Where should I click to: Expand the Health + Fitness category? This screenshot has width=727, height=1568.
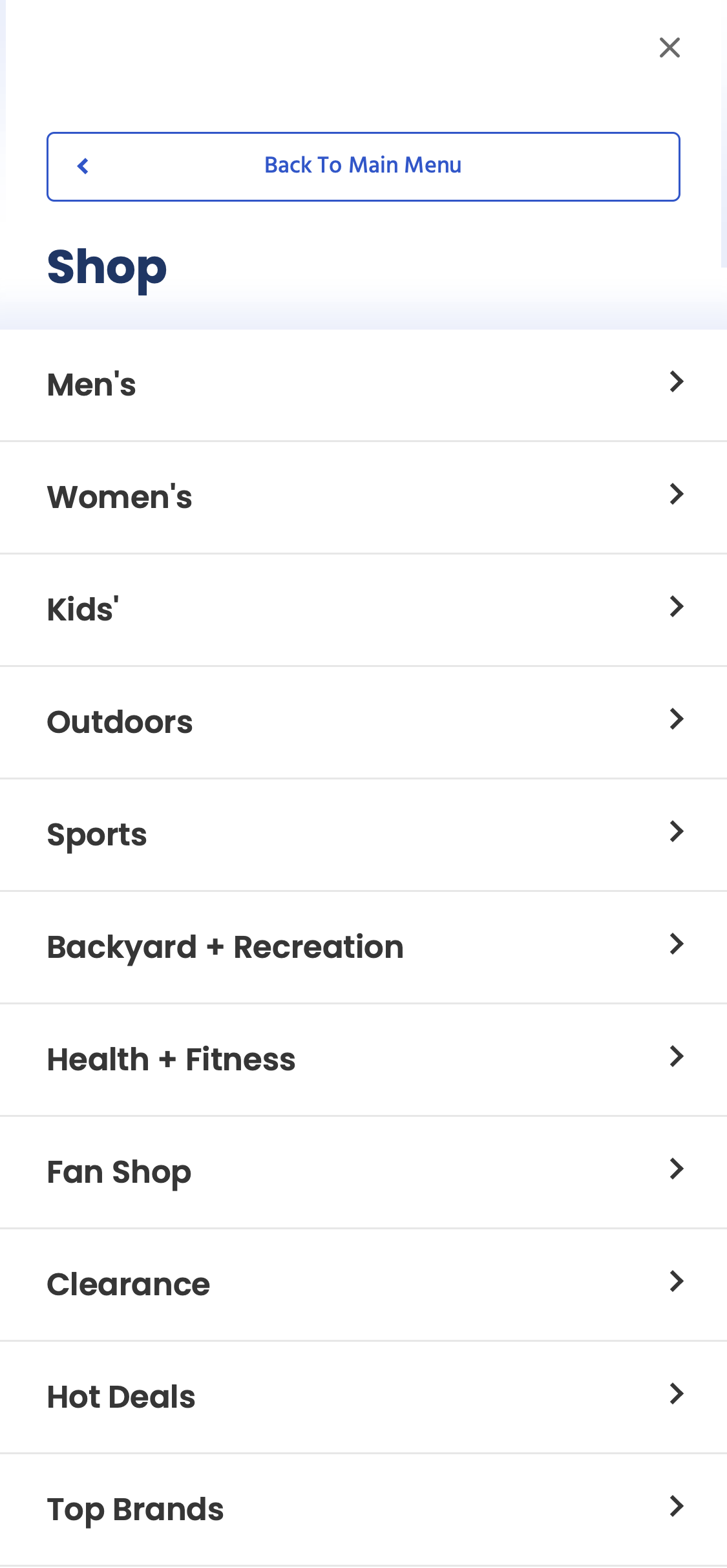coord(363,1059)
